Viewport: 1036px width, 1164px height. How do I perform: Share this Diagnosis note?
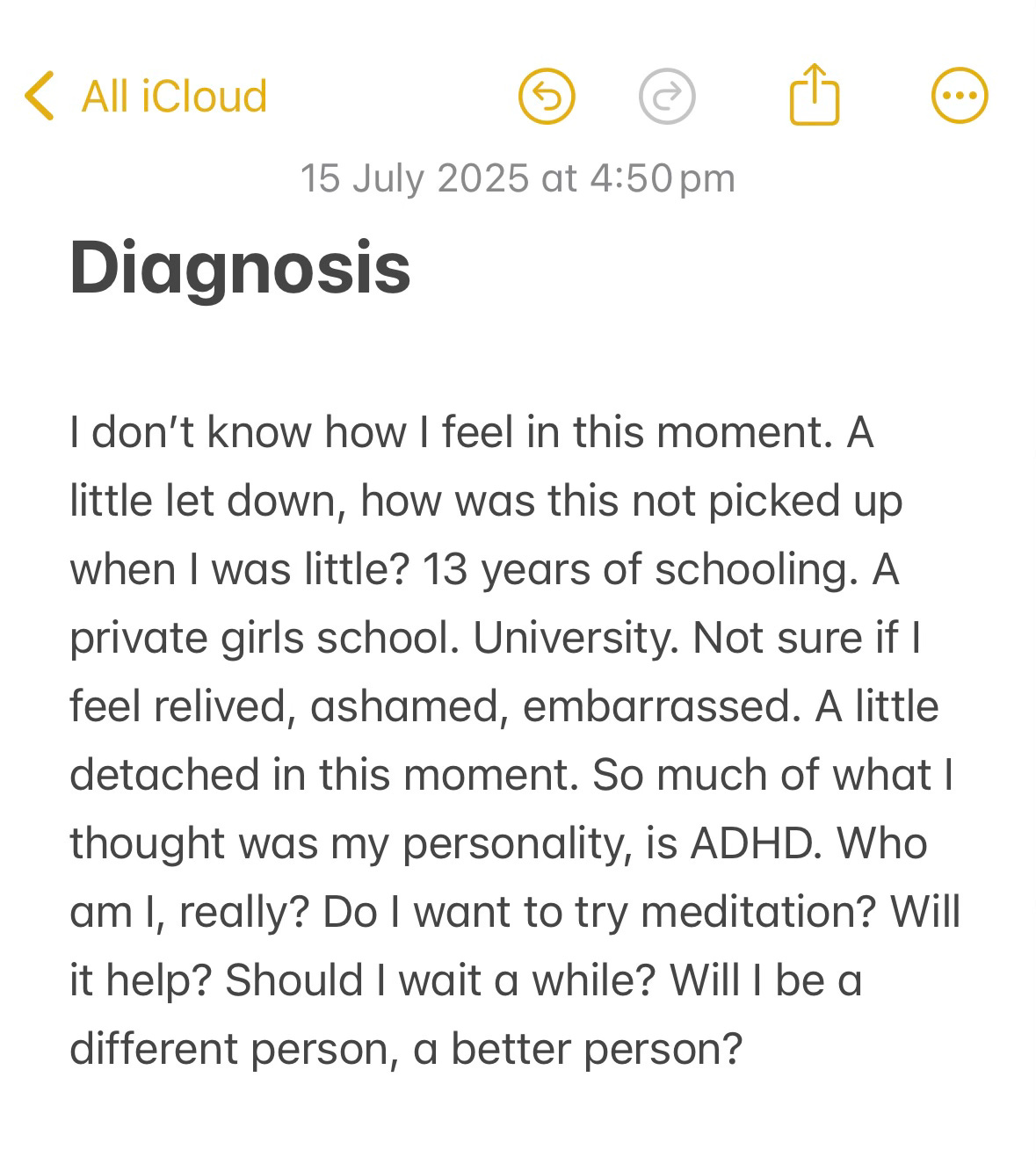(x=815, y=94)
